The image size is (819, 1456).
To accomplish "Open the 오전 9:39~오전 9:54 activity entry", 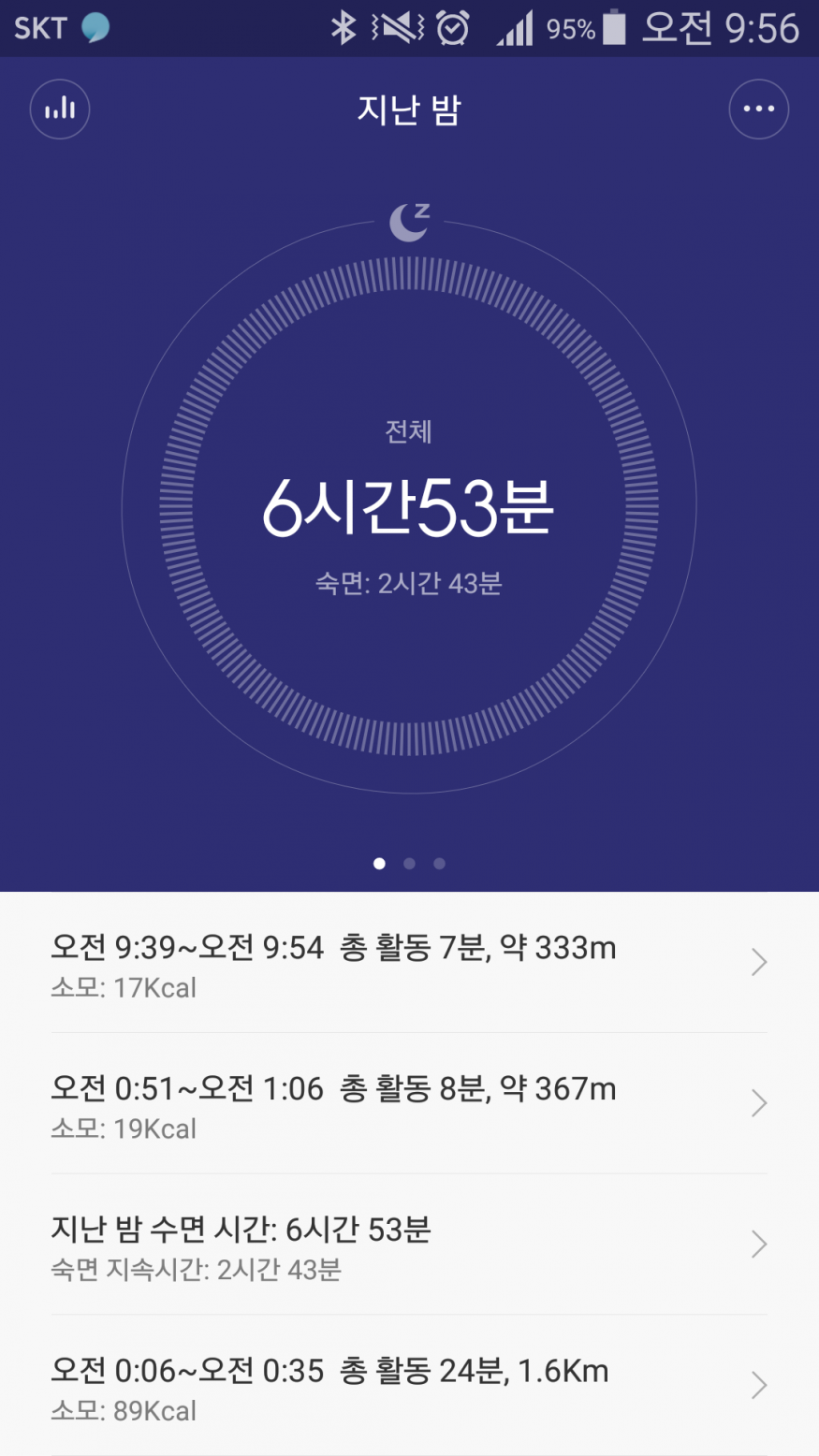I will pos(409,963).
